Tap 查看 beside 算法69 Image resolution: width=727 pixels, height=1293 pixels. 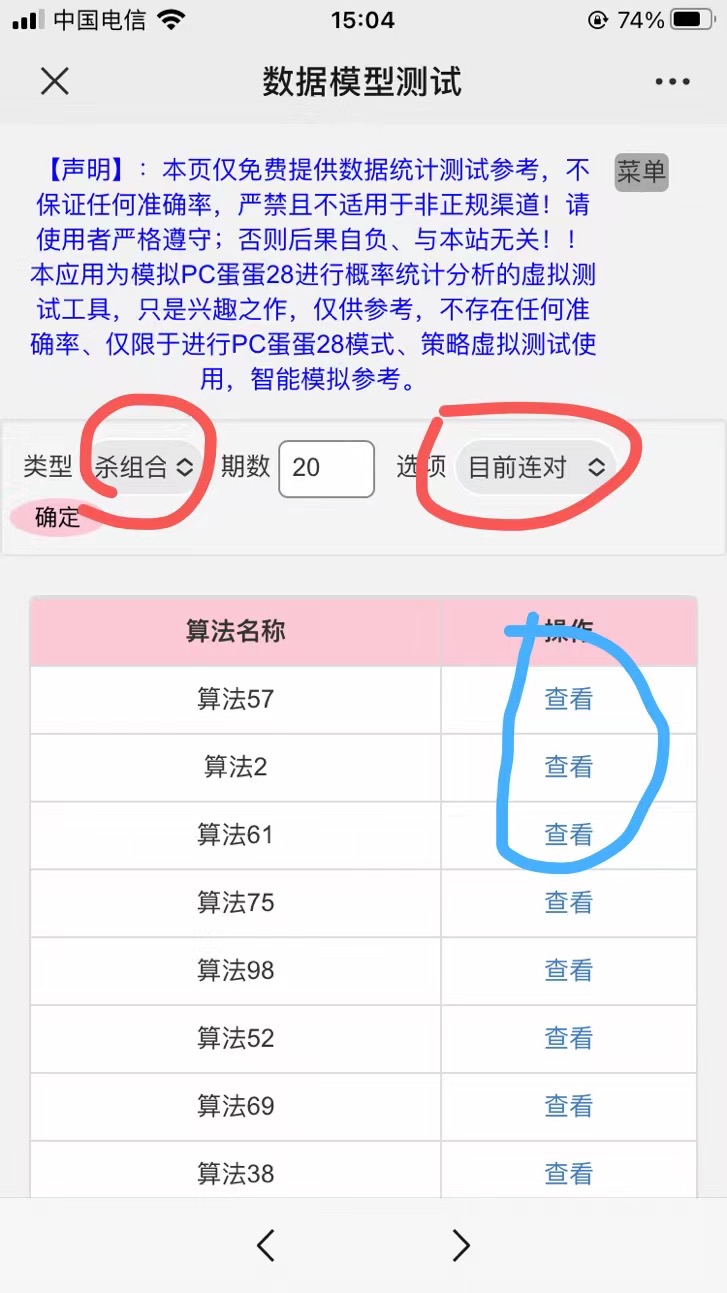click(568, 1106)
